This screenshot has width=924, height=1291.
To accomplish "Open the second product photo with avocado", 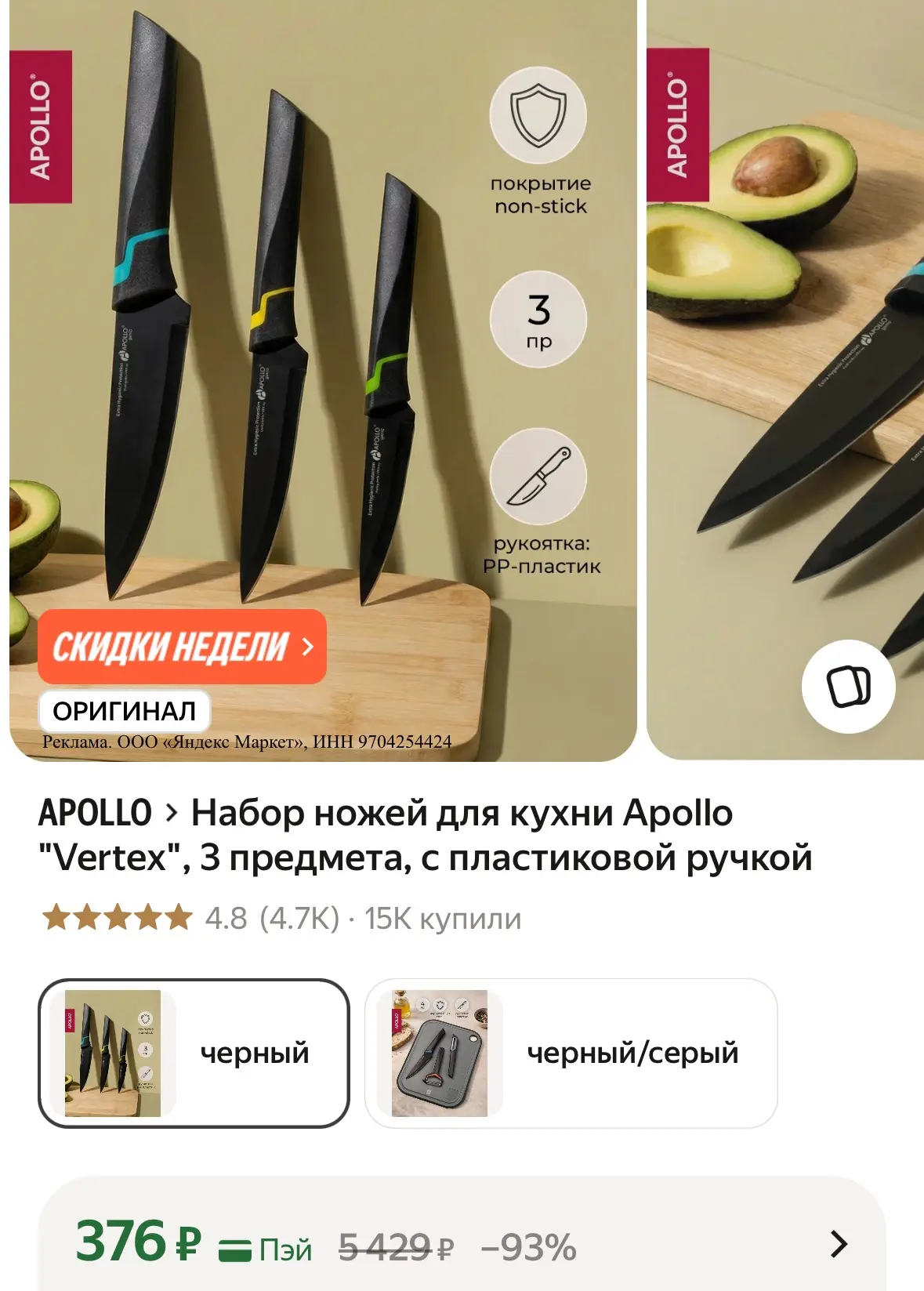I will click(x=785, y=380).
